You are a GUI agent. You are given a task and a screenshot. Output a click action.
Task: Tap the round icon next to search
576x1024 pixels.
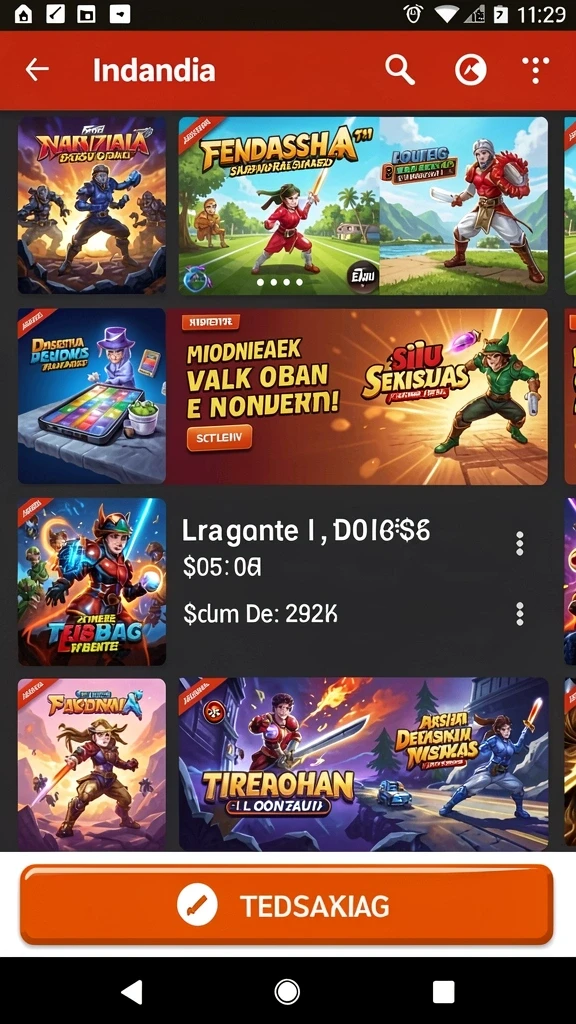point(470,70)
